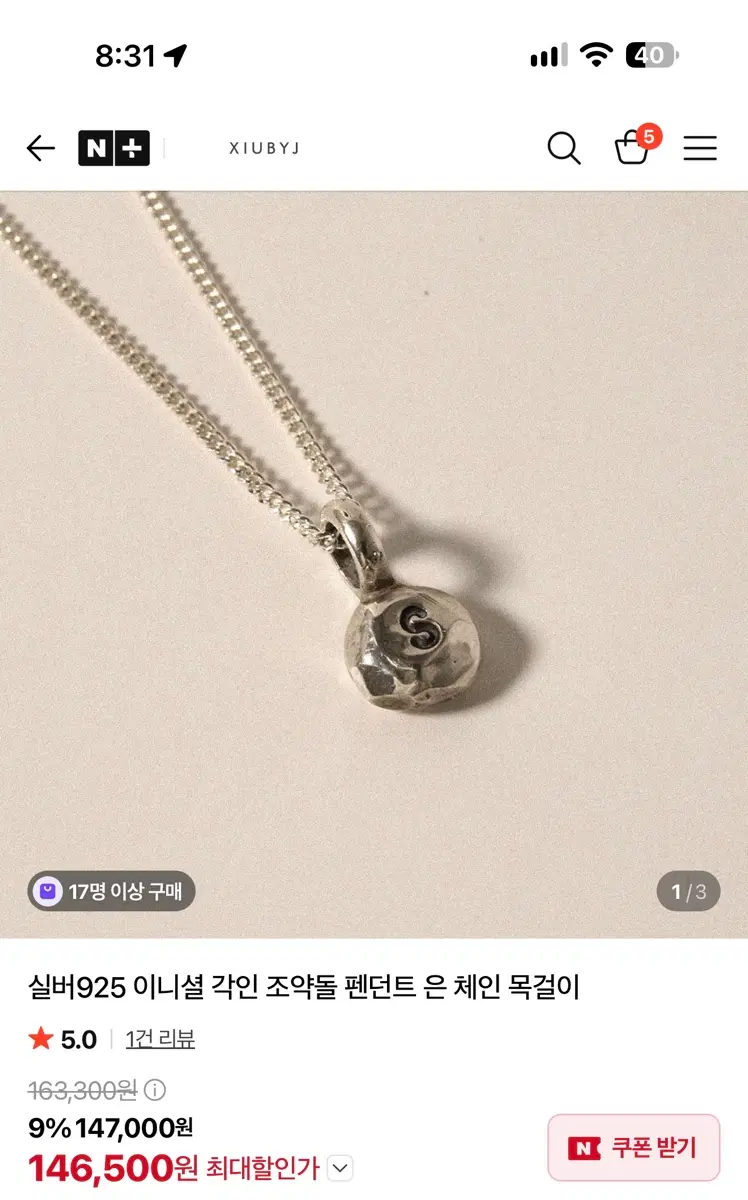This screenshot has height=1200, width=748.
Task: Go back with the arrow icon
Action: pyautogui.click(x=41, y=149)
